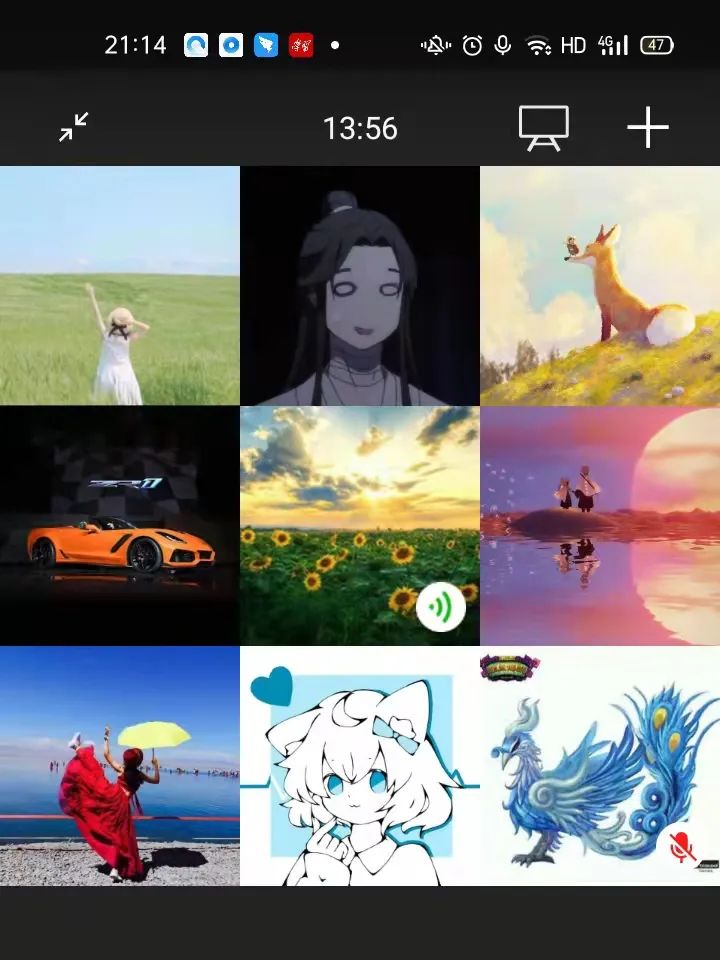This screenshot has width=720, height=960.
Task: Select the white cat-girl drawing tile
Action: click(360, 766)
